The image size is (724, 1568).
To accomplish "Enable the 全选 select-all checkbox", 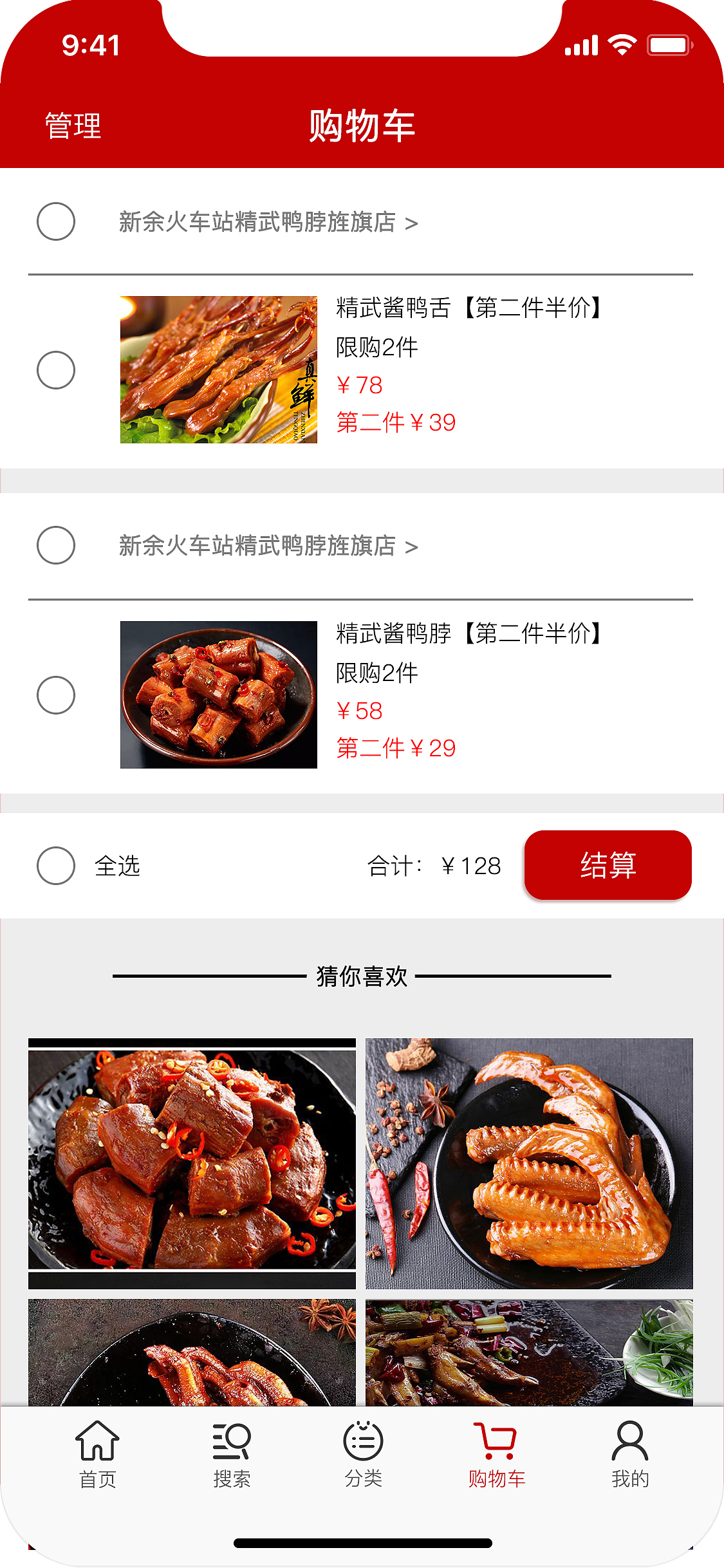I will point(56,866).
